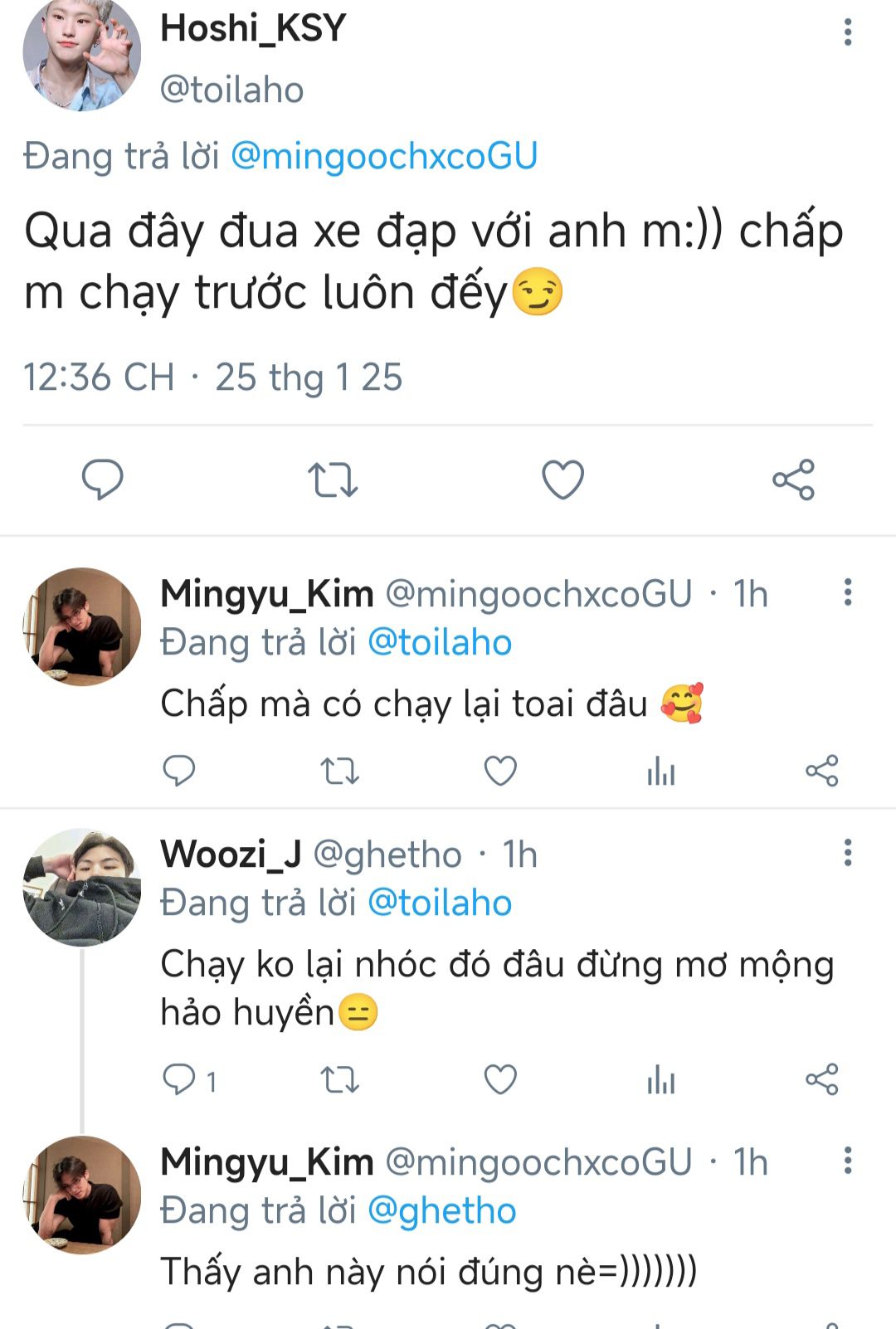Share the "Chấp mà có chạy lại" reply
896x1329 pixels.
[x=821, y=772]
